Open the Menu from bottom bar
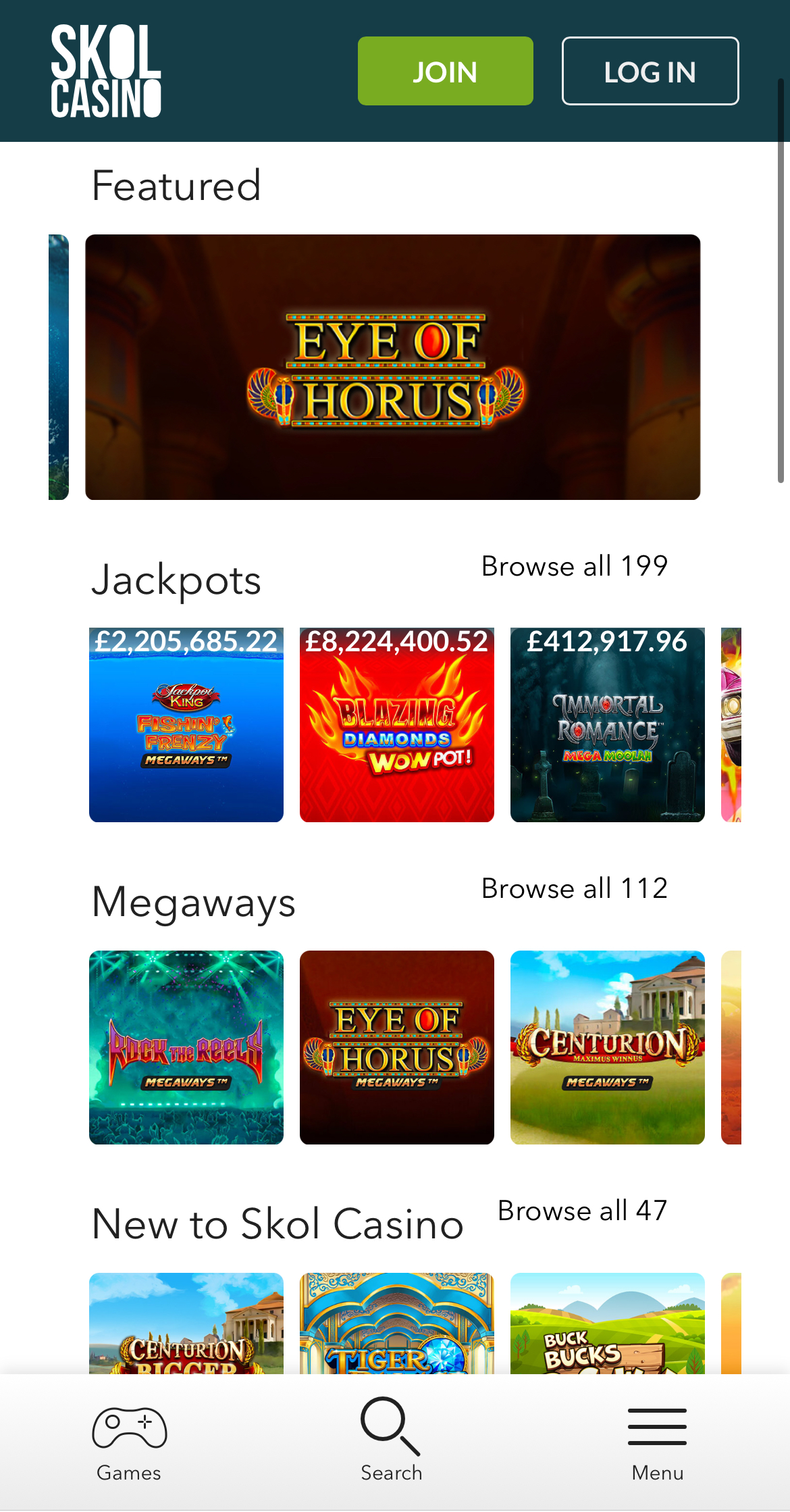 [x=657, y=1443]
